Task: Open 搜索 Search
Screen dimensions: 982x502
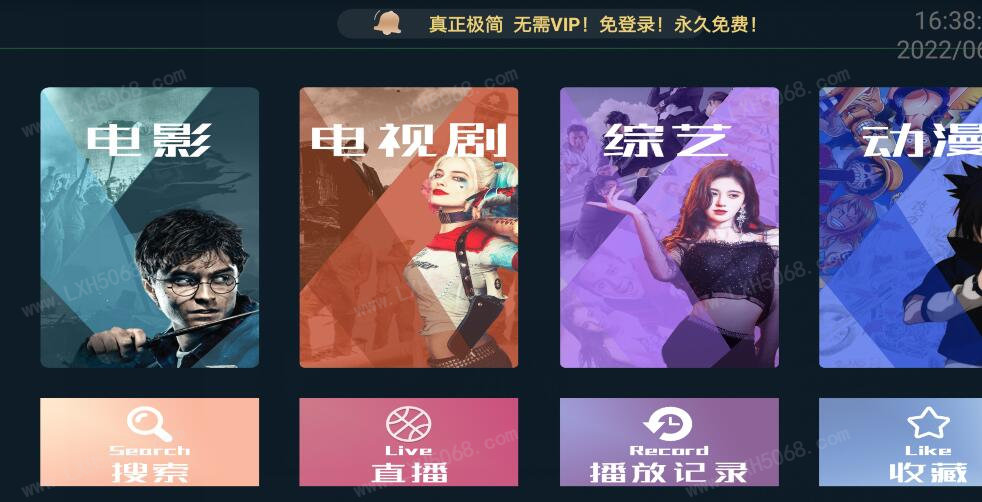Action: (x=149, y=442)
